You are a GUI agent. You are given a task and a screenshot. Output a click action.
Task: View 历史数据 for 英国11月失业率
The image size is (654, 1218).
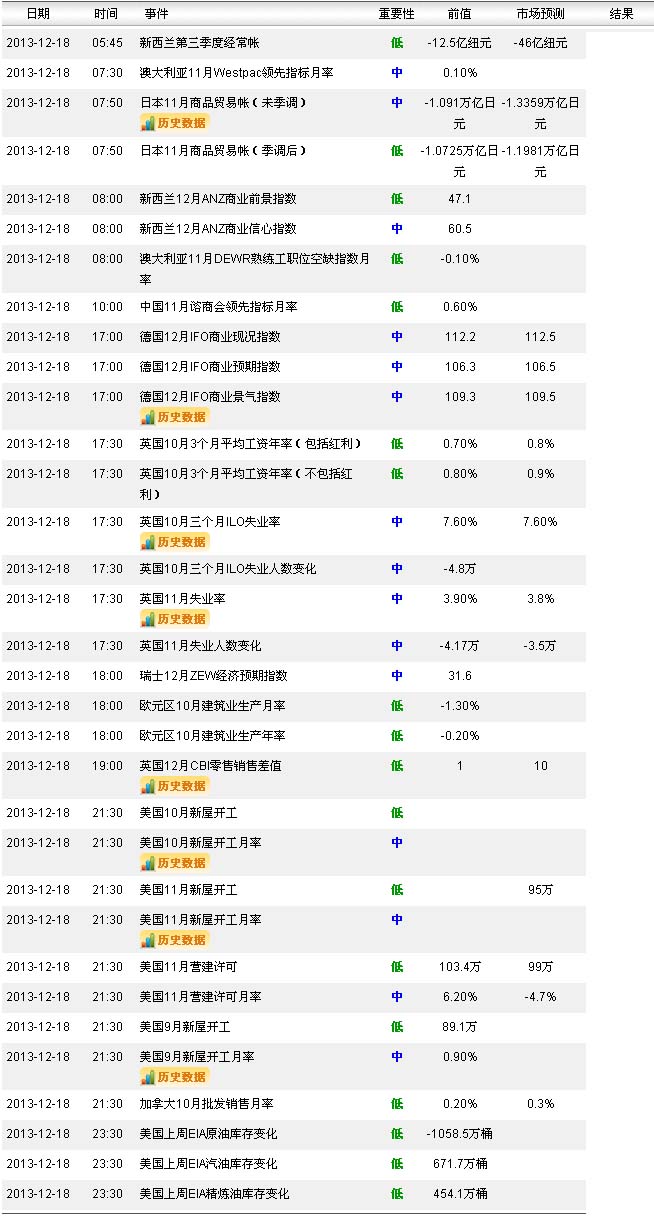click(174, 618)
